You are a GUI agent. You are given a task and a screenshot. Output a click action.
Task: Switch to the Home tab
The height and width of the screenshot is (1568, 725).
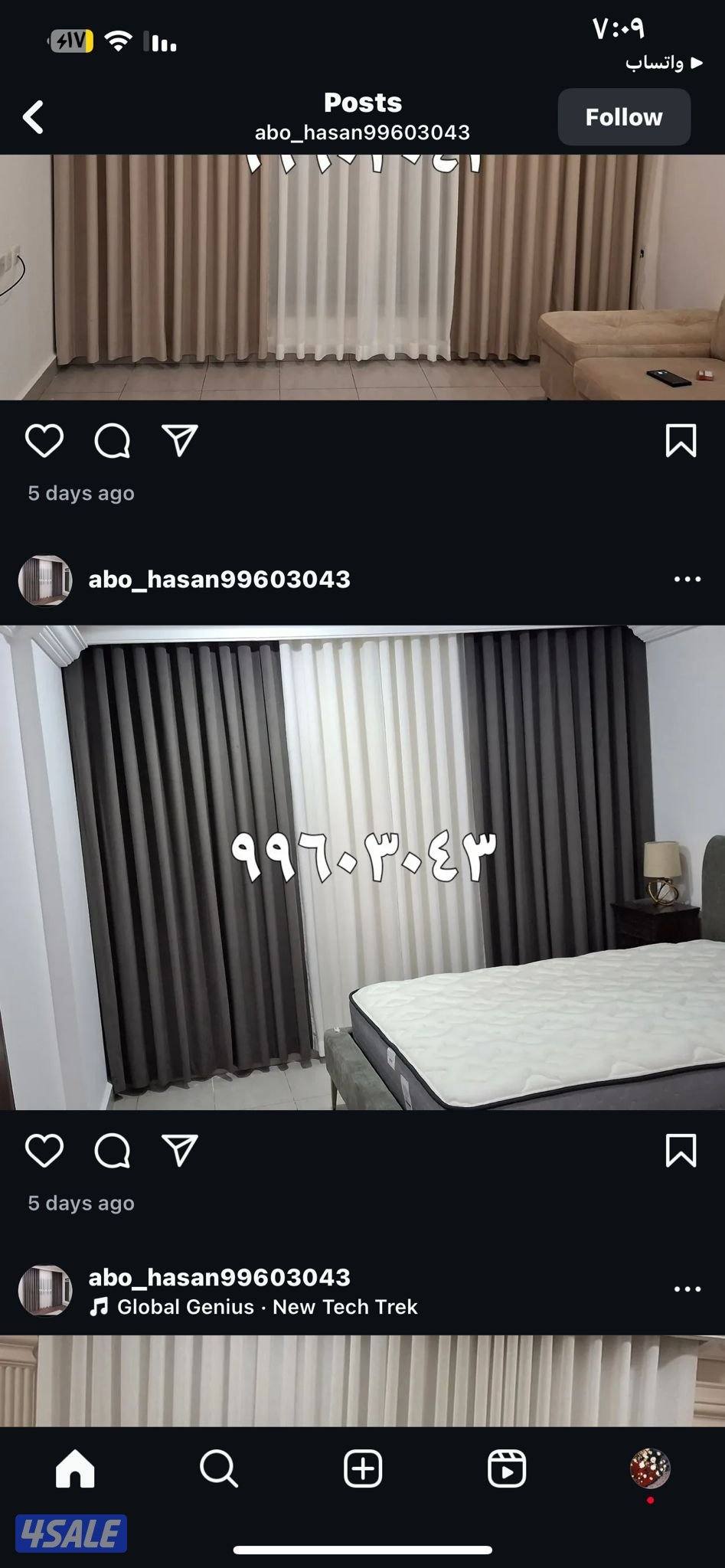point(75,1468)
